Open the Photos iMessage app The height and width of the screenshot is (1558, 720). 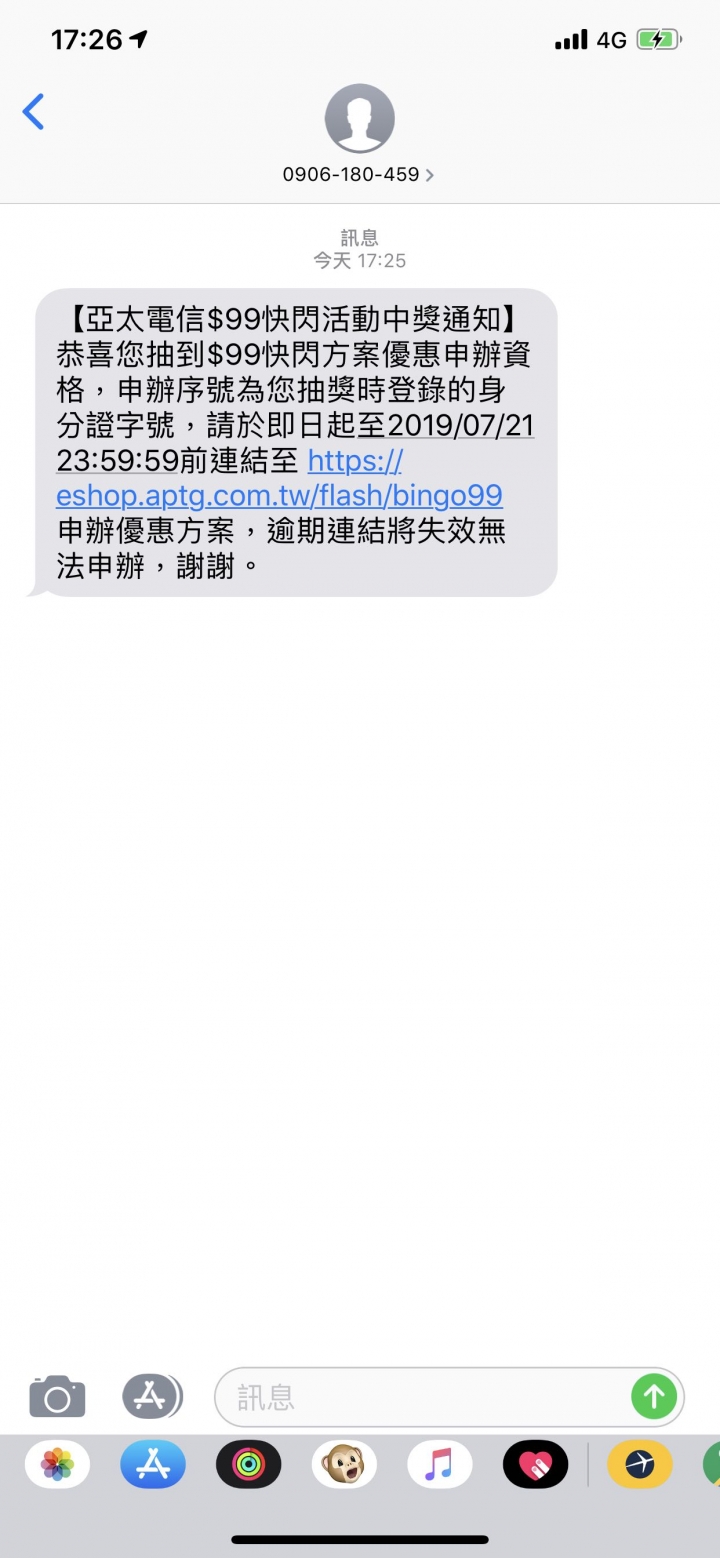click(x=57, y=1466)
